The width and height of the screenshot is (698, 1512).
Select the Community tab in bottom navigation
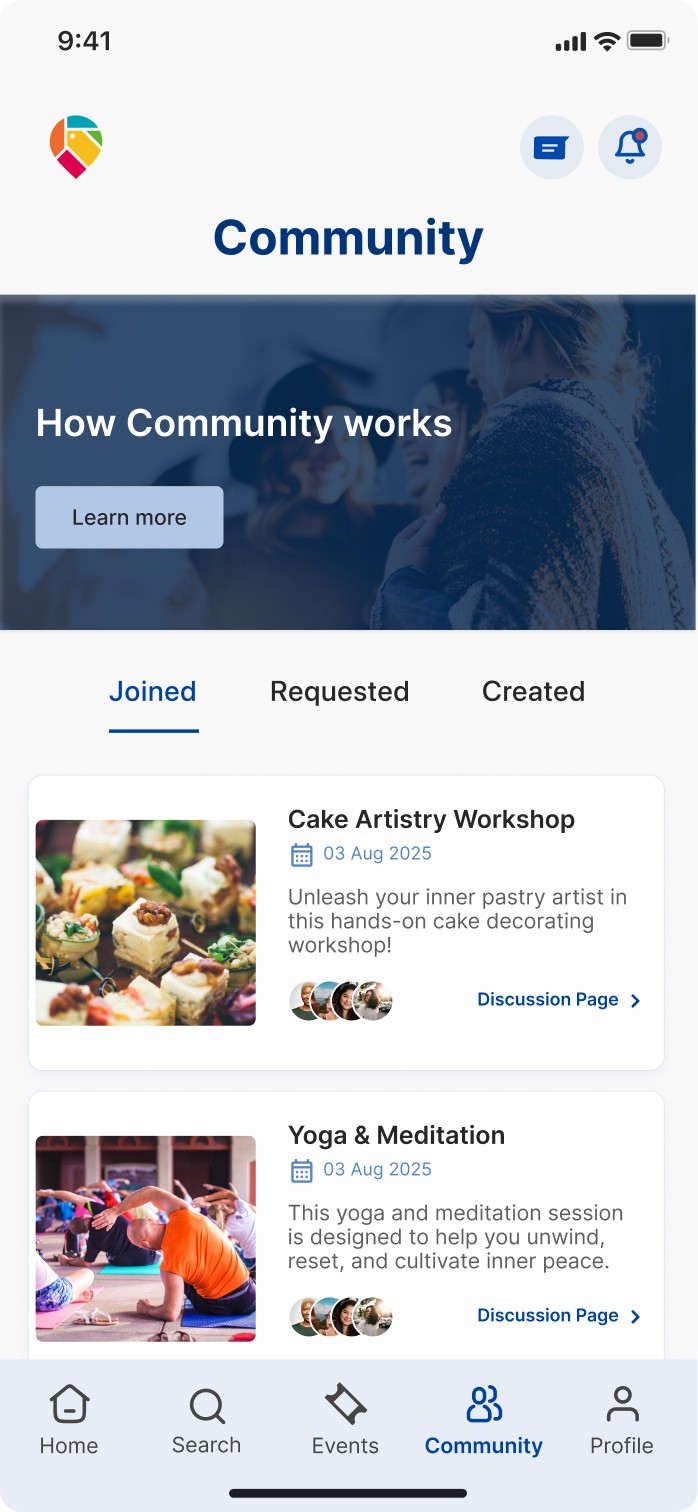coord(484,1421)
